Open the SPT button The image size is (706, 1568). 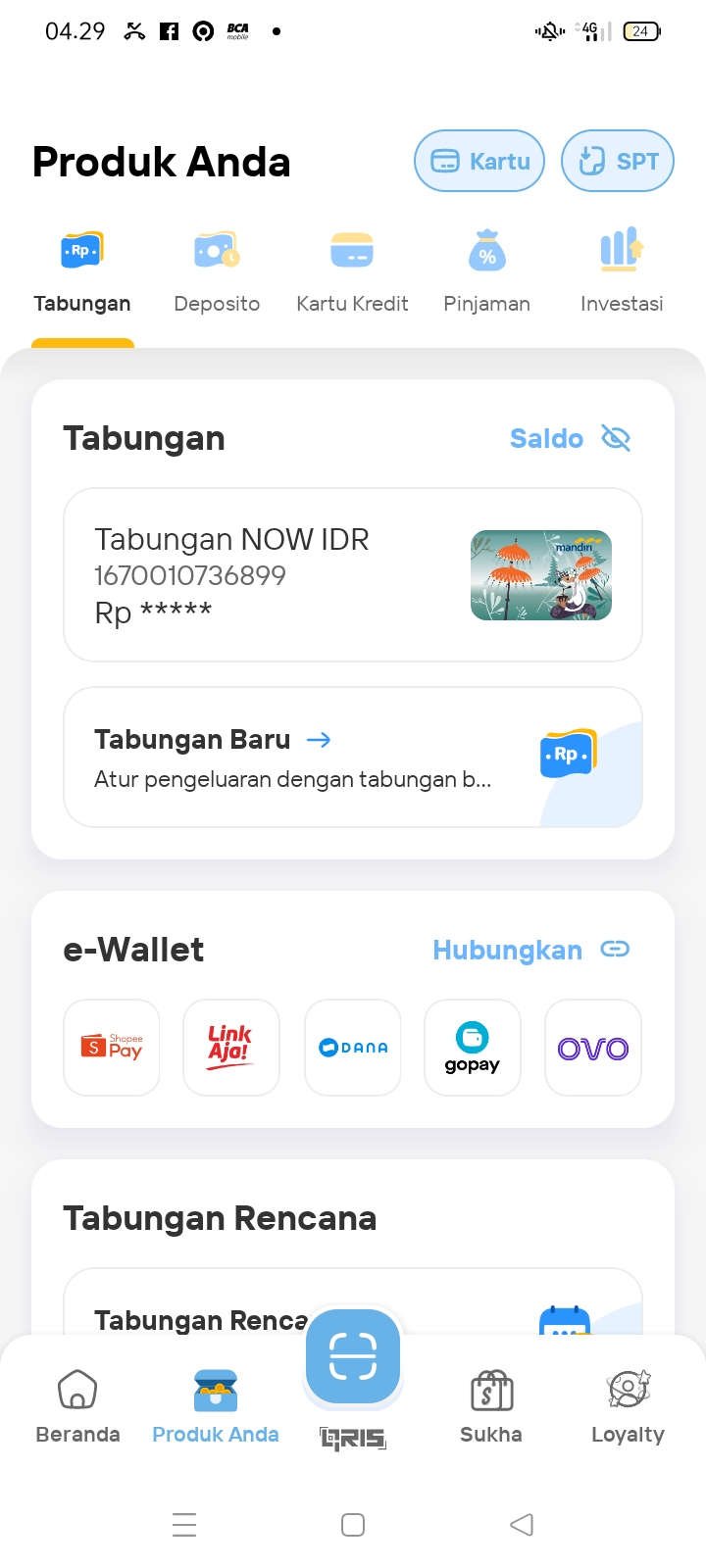coord(617,161)
